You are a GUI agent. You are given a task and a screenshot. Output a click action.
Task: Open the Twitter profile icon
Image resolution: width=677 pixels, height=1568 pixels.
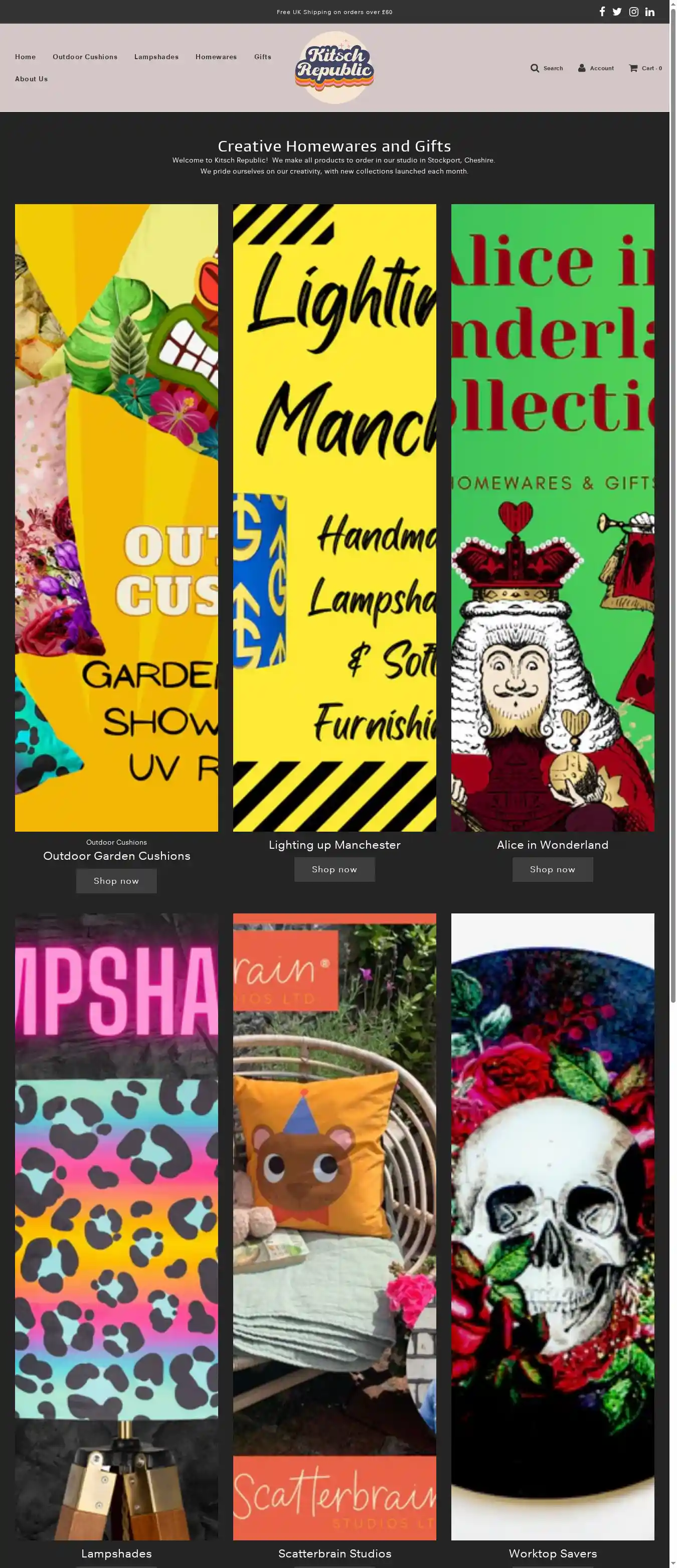[x=617, y=12]
